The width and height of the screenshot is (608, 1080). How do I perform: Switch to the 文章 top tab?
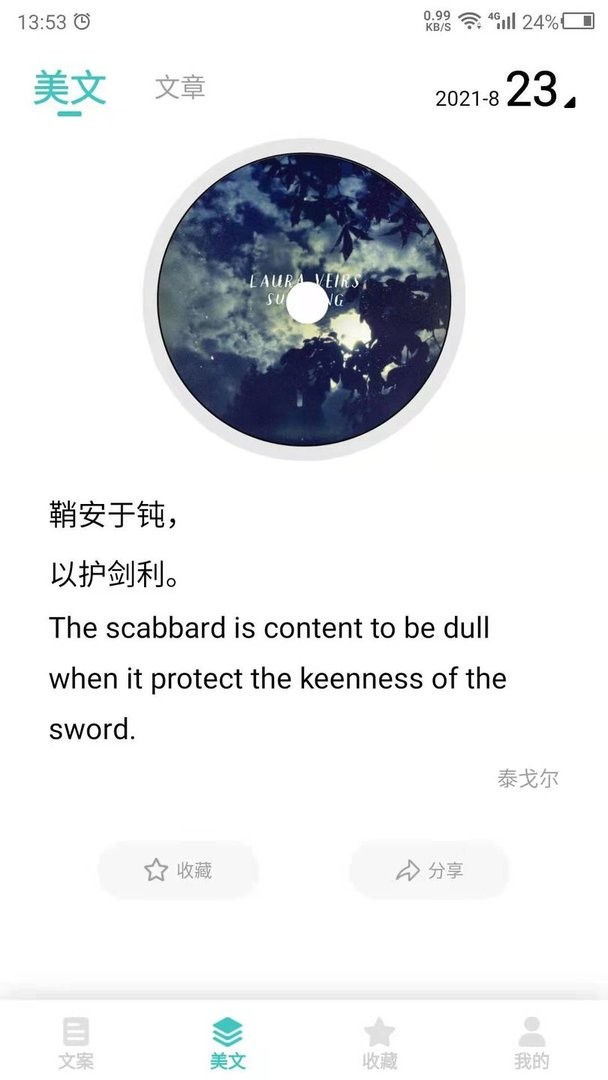(180, 88)
